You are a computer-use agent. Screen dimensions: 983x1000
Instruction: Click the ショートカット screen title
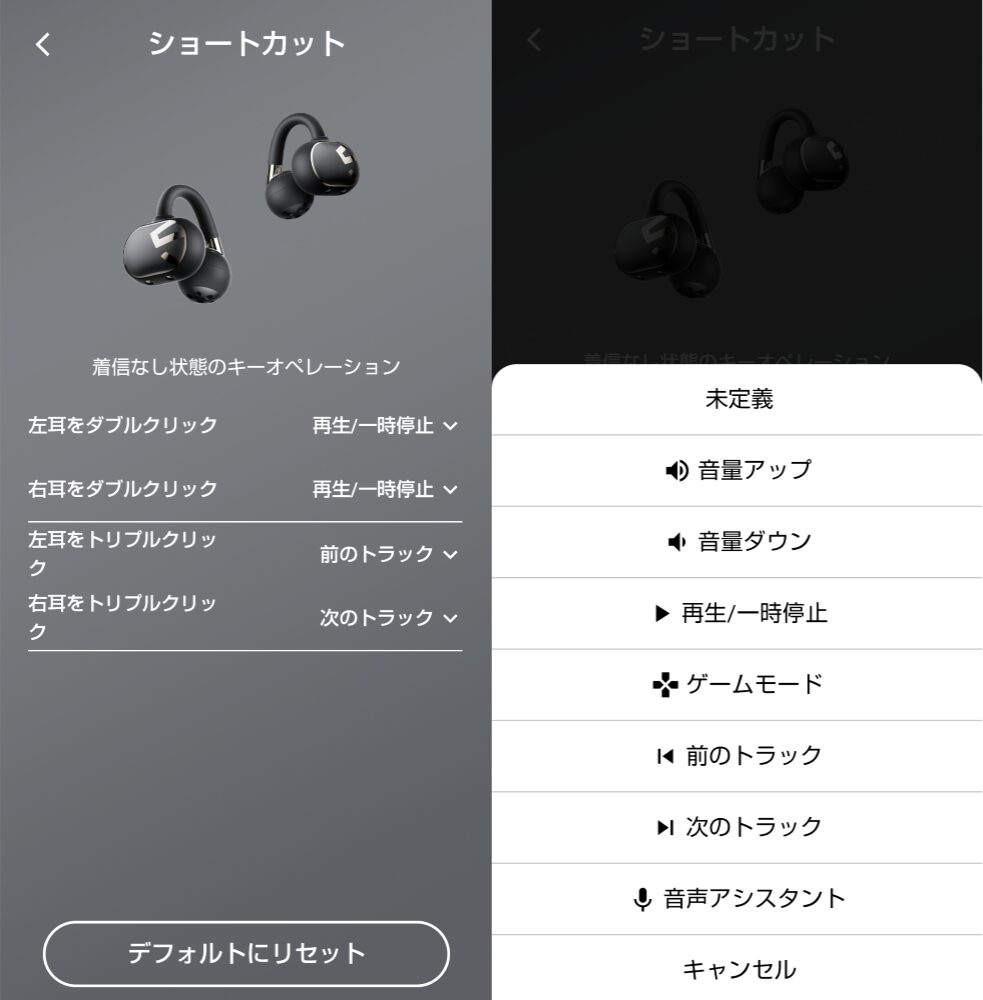pos(246,44)
